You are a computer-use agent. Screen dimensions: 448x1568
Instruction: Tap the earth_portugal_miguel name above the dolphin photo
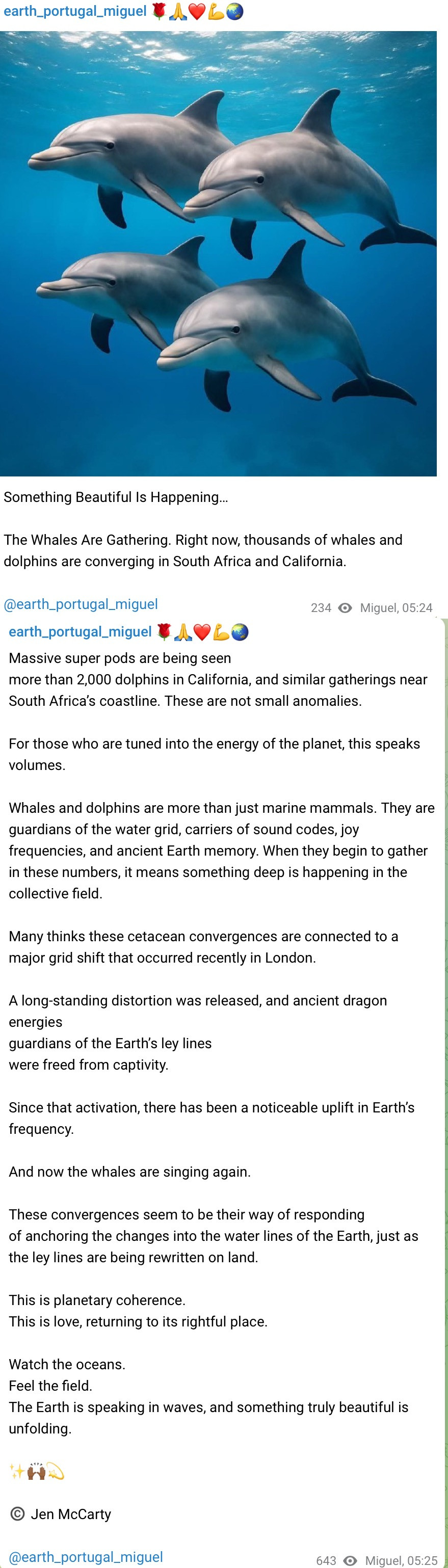[75, 11]
